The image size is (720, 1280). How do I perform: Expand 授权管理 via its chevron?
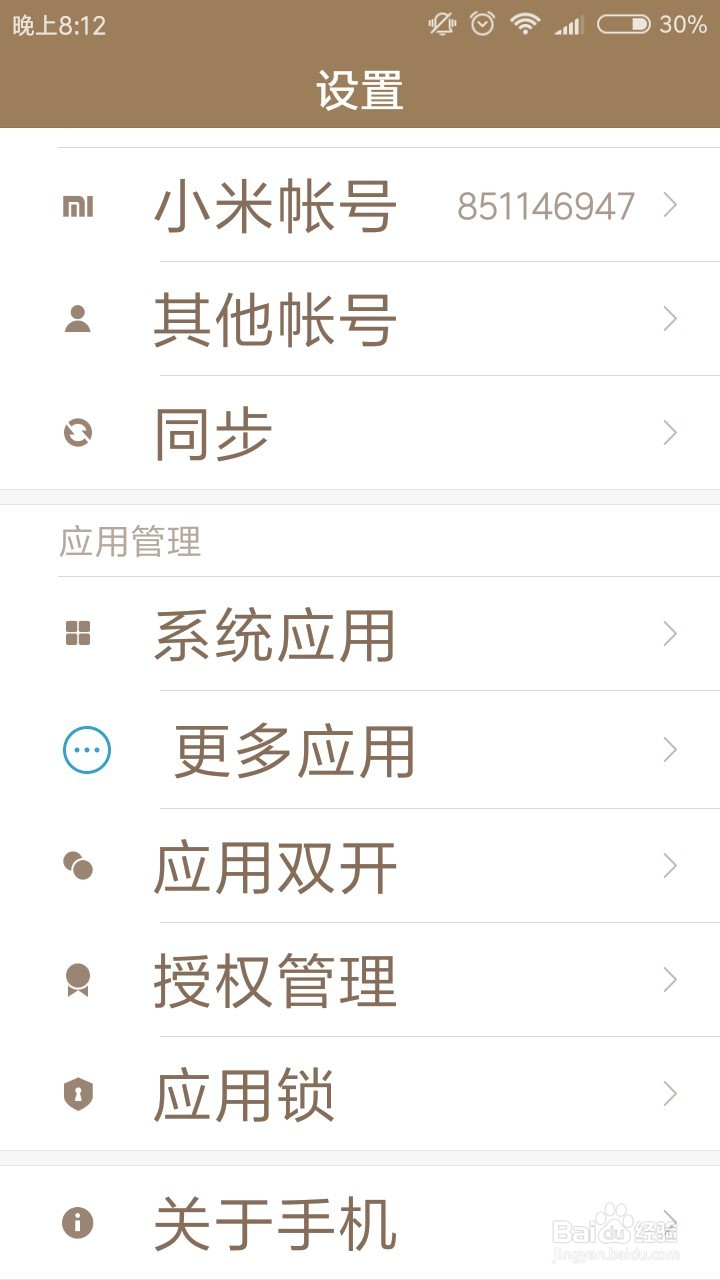(668, 981)
